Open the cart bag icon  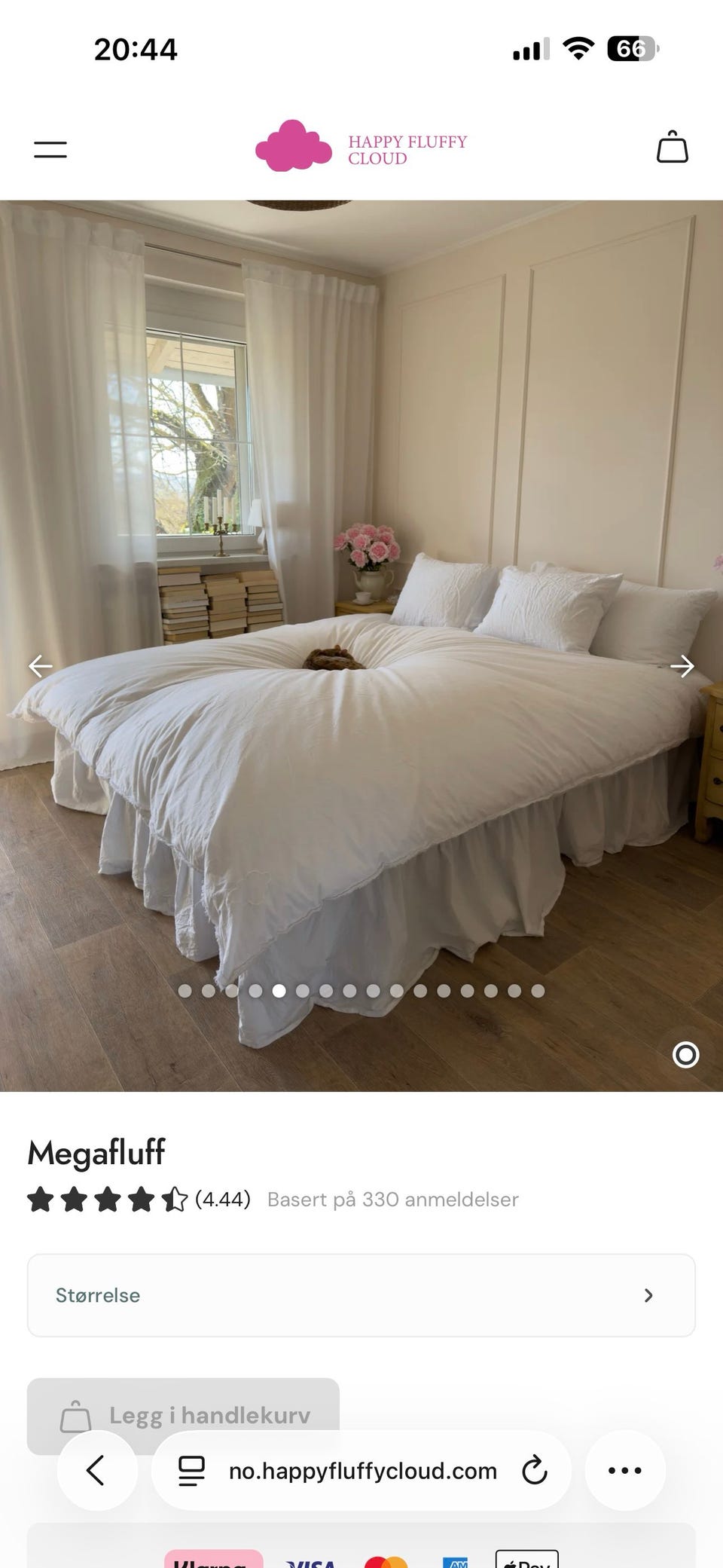[x=673, y=148]
